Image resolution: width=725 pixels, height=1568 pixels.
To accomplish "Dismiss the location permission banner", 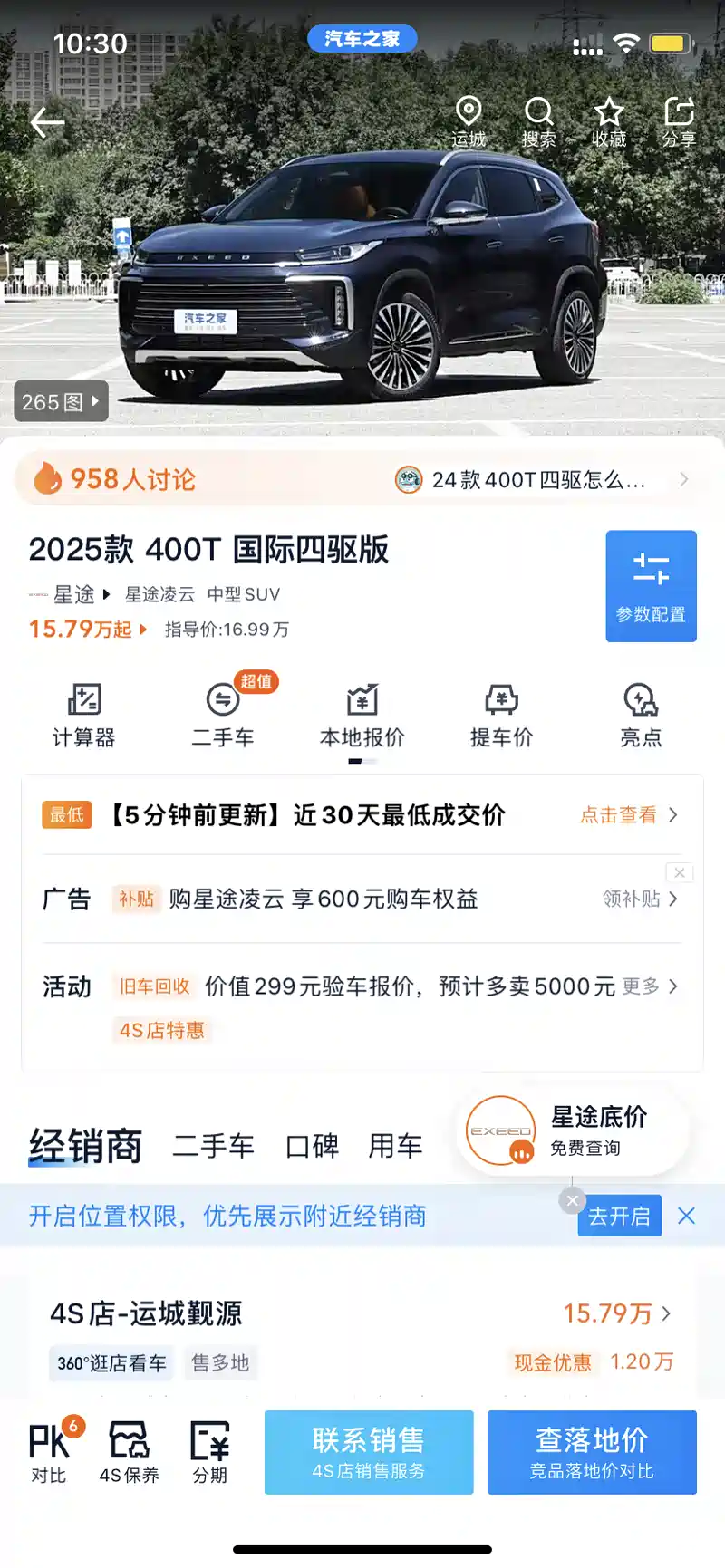I will 687,1216.
